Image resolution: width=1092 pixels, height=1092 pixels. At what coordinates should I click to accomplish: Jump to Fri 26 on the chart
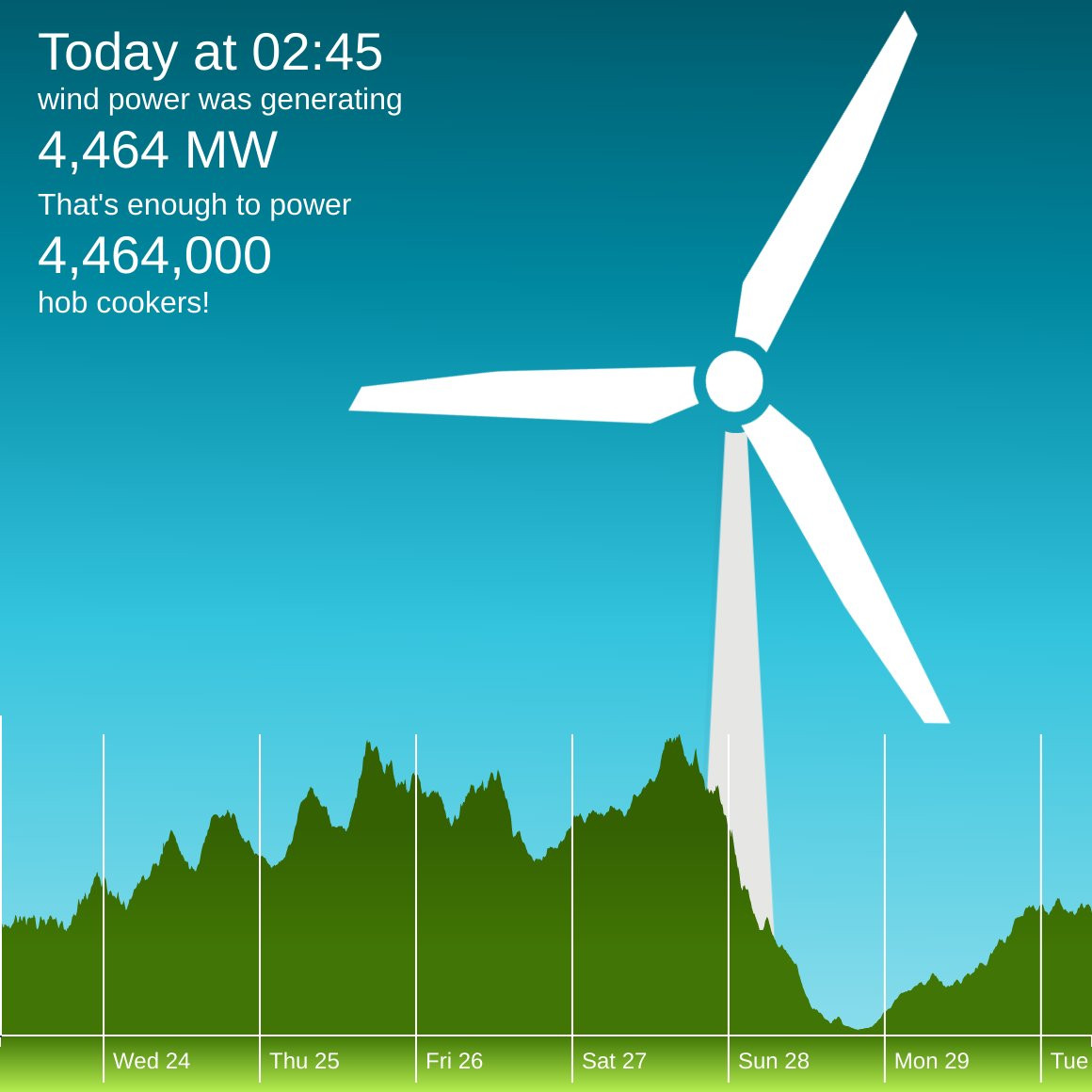454,1061
